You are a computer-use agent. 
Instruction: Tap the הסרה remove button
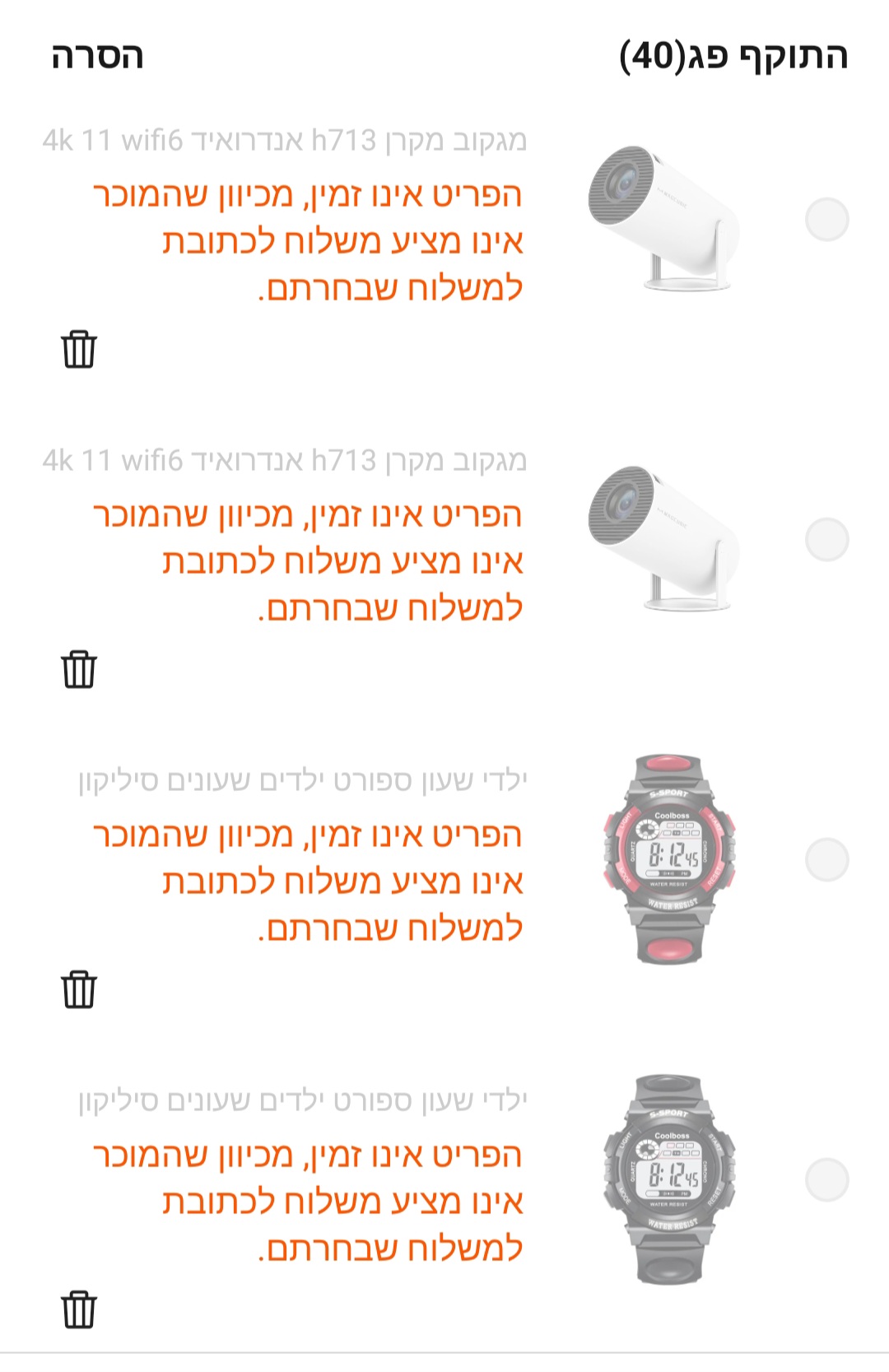tap(97, 57)
